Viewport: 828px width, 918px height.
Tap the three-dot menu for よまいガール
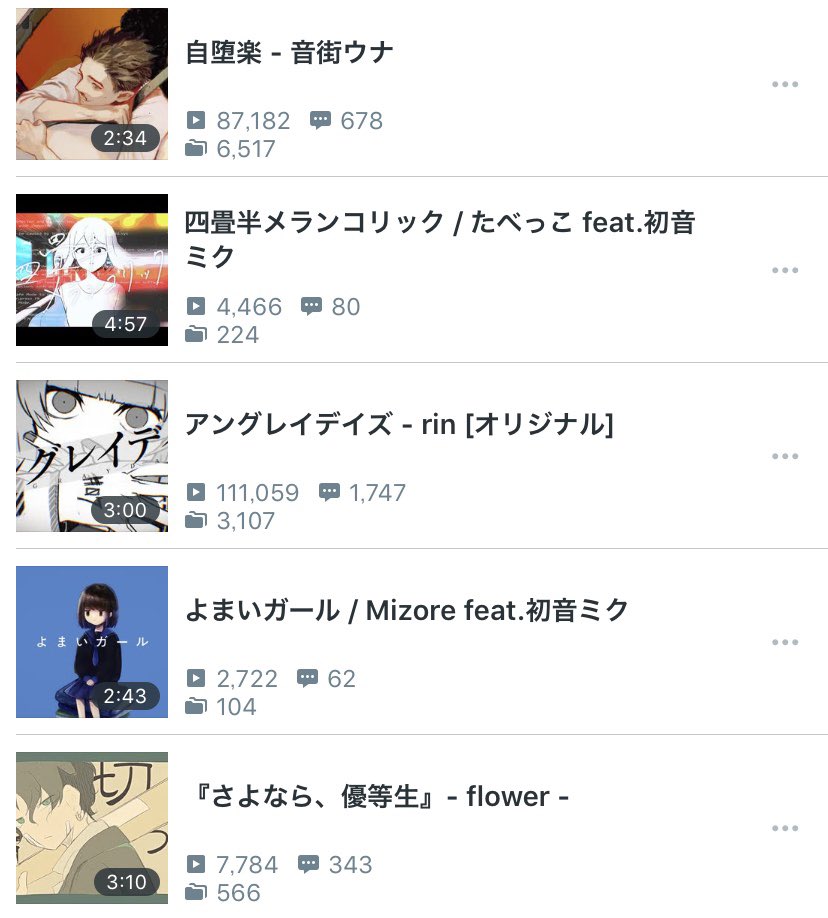pyautogui.click(x=785, y=642)
